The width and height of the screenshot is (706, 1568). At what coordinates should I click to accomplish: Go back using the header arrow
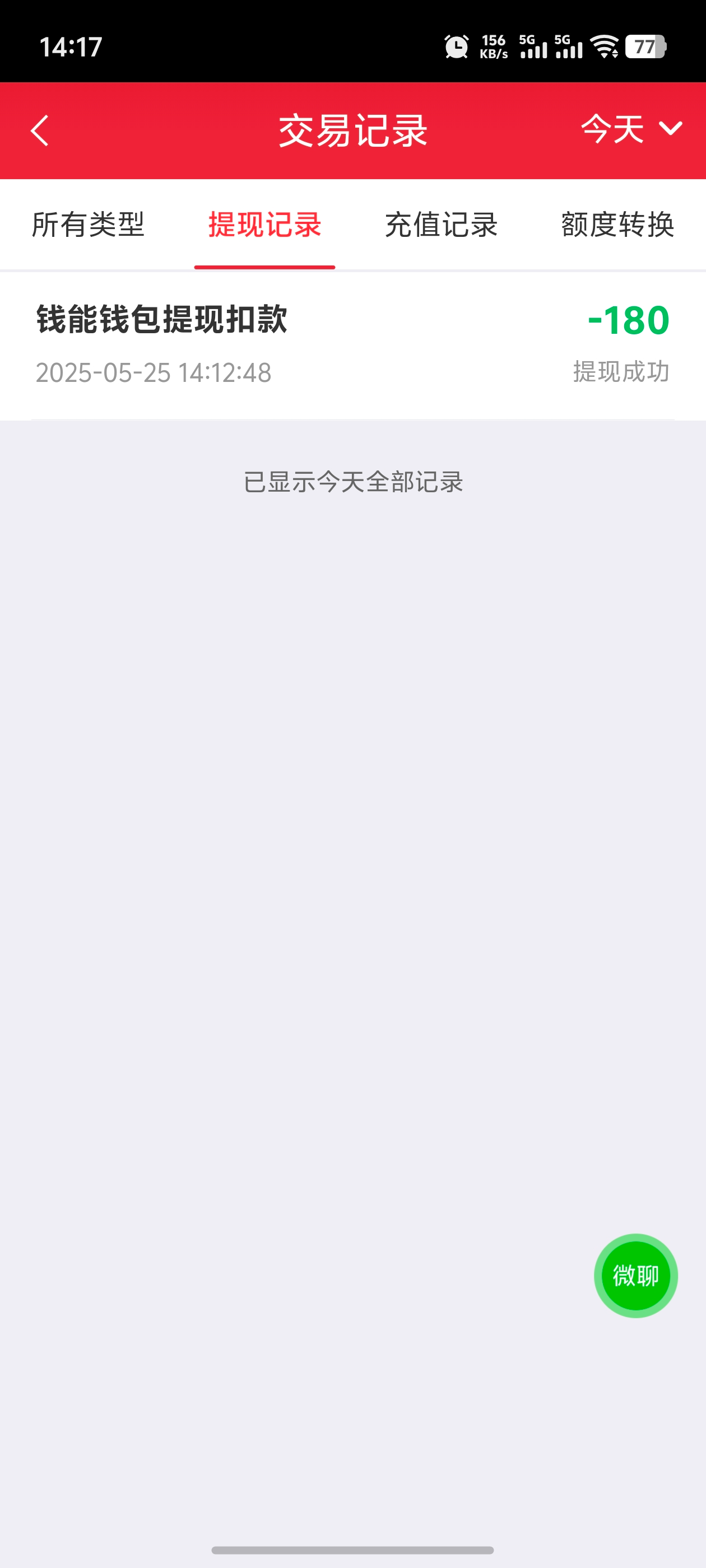(40, 131)
